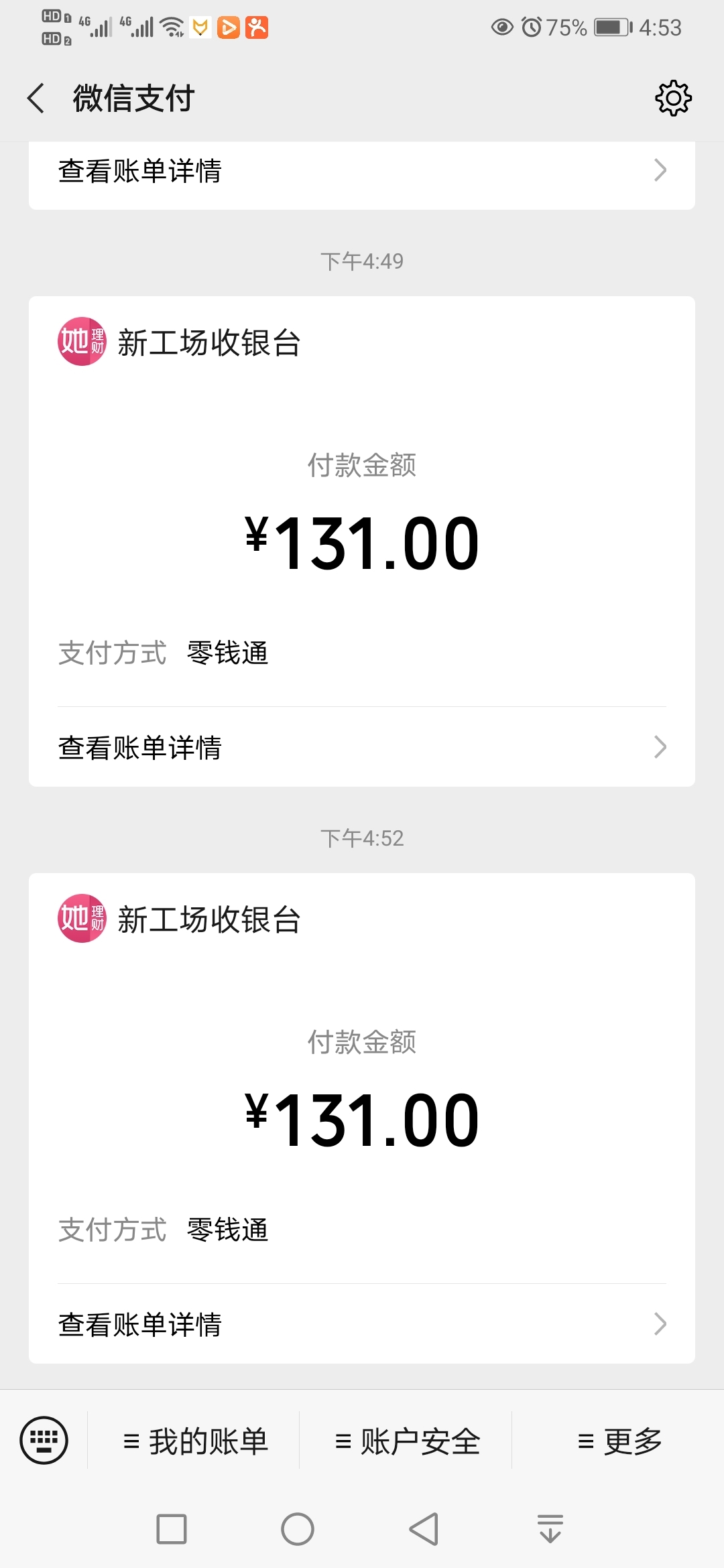Expand the 更多 menu
This screenshot has width=724, height=1568.
619,1441
